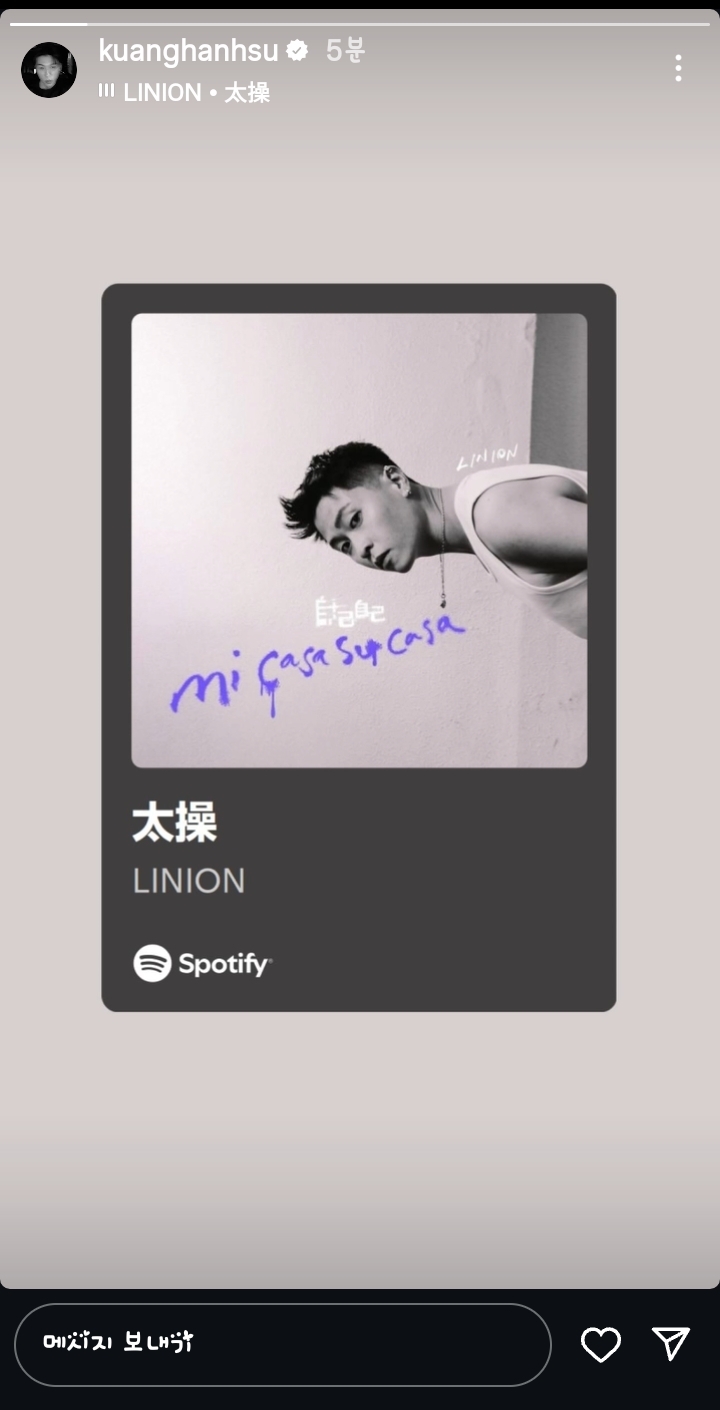Share this story via paper plane icon
This screenshot has width=720, height=1410.
[x=670, y=1345]
